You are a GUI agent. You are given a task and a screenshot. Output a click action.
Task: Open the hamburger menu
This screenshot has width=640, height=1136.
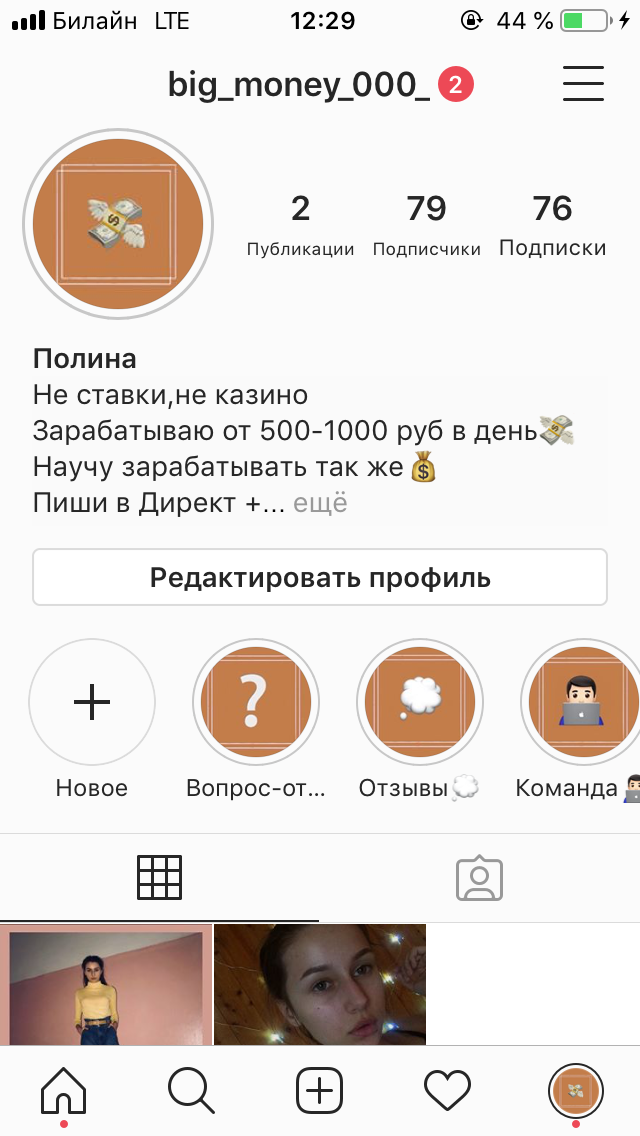pos(583,85)
